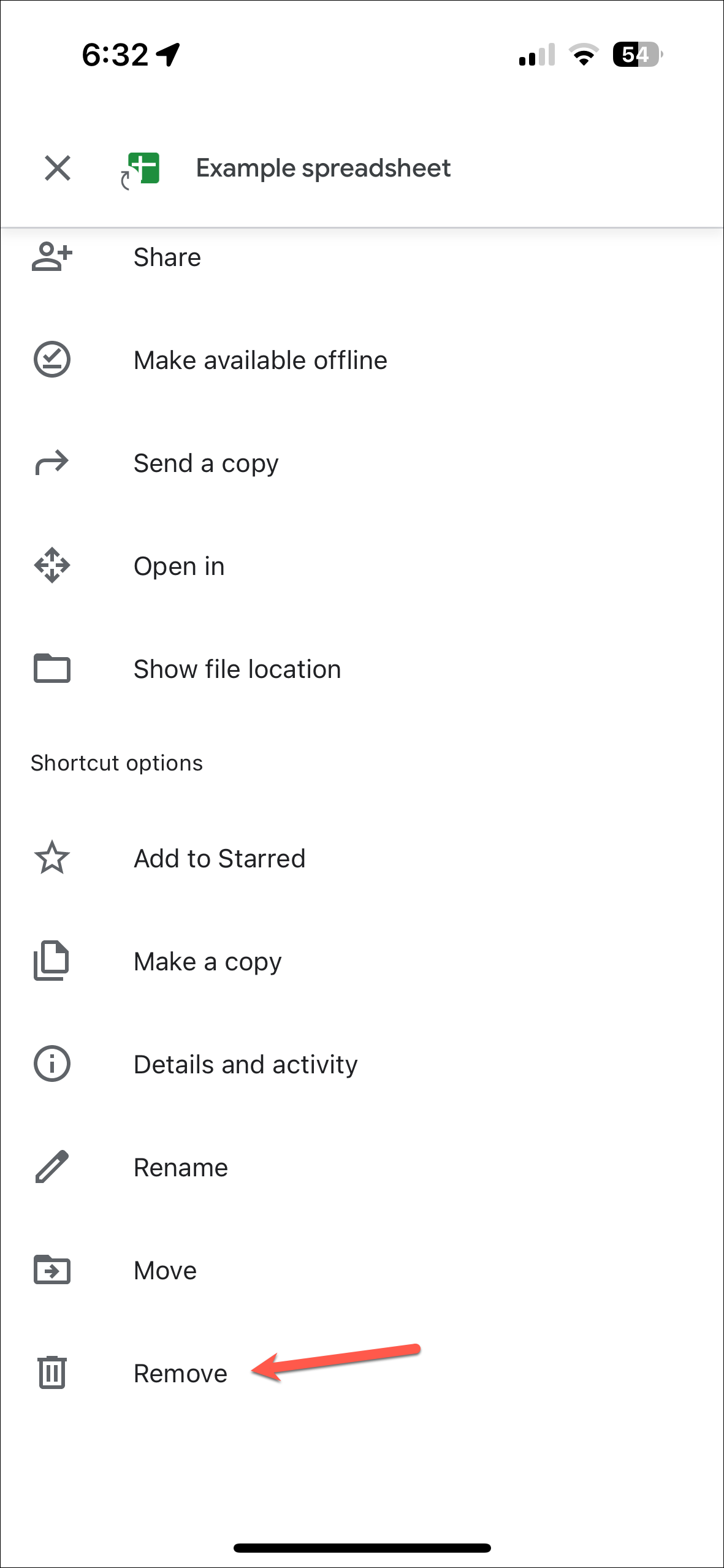Screen dimensions: 724x1568
Task: Move the shortcut to another folder
Action: pyautogui.click(x=165, y=1271)
